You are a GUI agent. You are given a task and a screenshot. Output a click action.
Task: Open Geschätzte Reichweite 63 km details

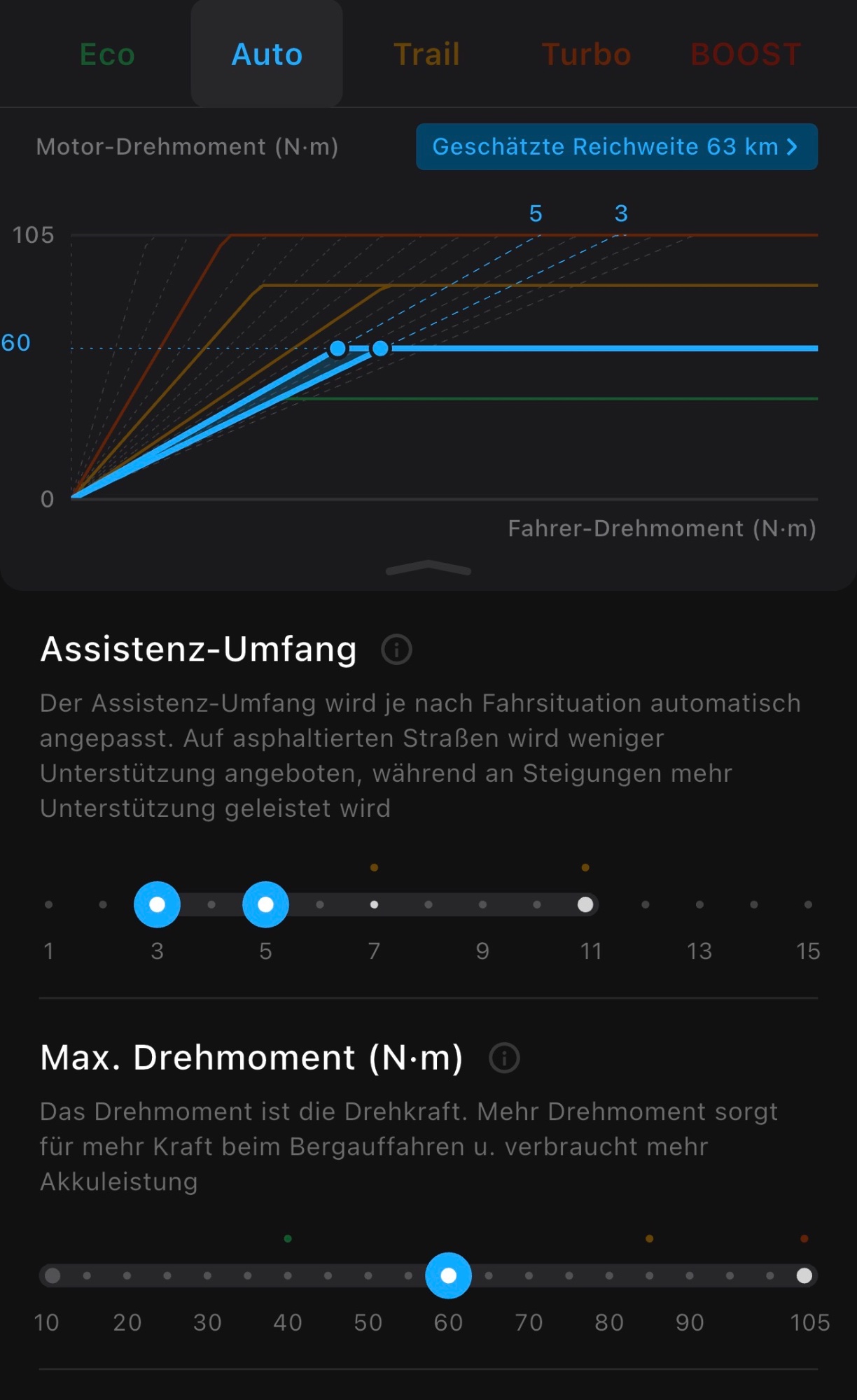[616, 147]
